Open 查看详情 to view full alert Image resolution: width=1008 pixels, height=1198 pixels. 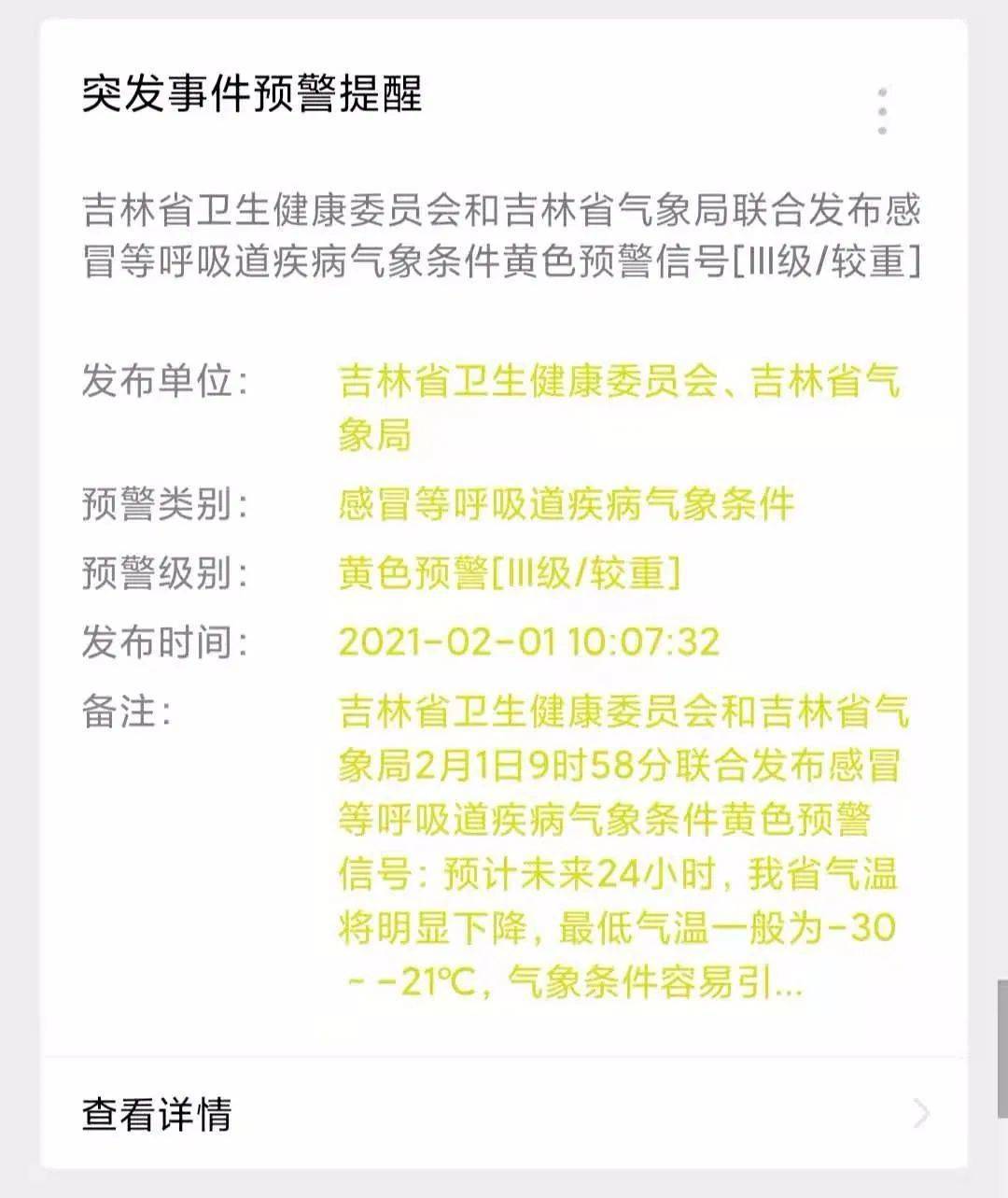504,1114
